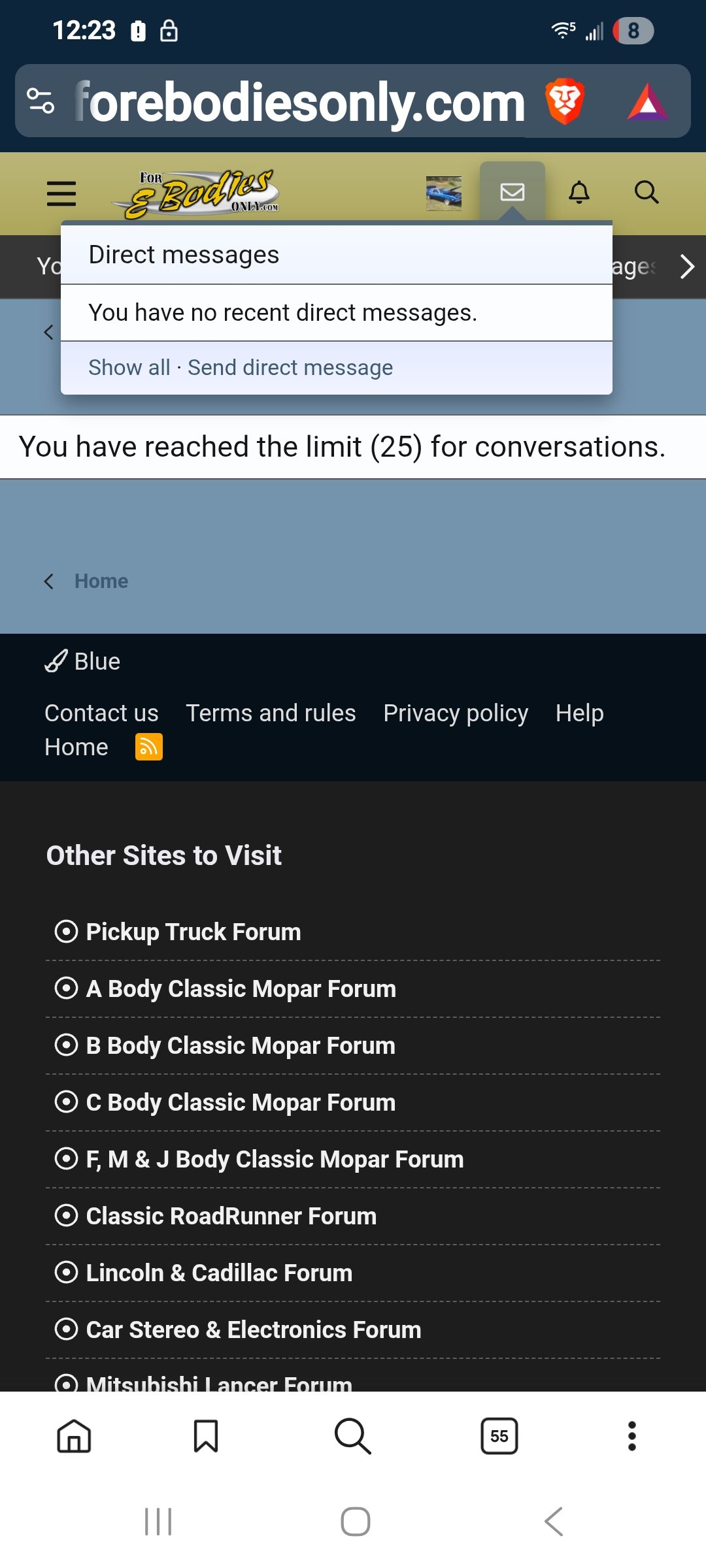Viewport: 706px width, 1568px height.
Task: Open Contact us page
Action: click(101, 713)
